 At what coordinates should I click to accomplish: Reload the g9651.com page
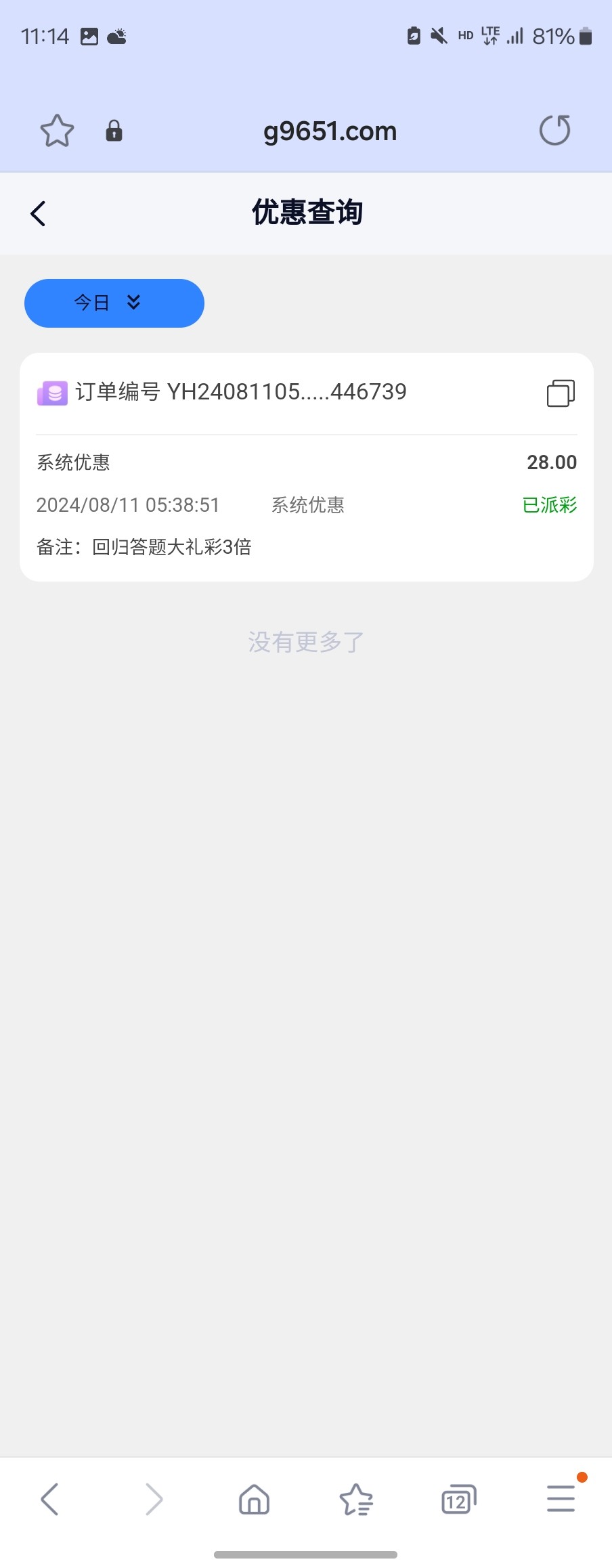click(554, 131)
